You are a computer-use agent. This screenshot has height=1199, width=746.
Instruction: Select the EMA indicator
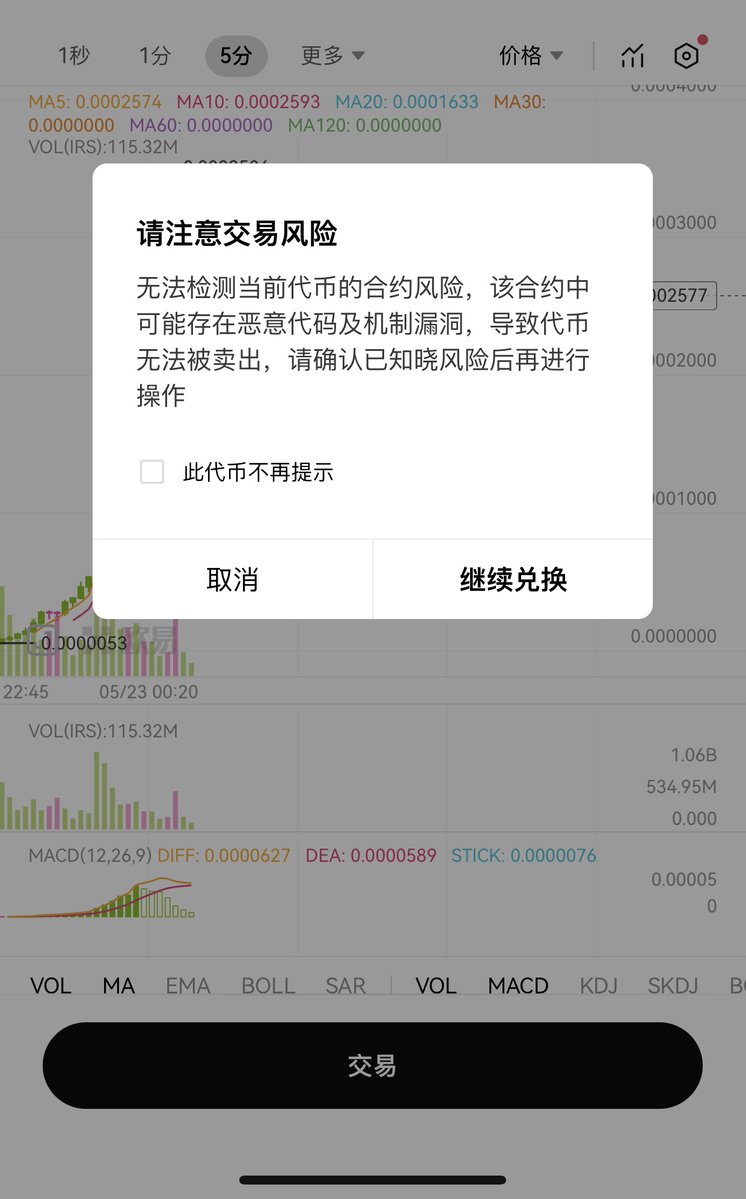click(x=188, y=985)
